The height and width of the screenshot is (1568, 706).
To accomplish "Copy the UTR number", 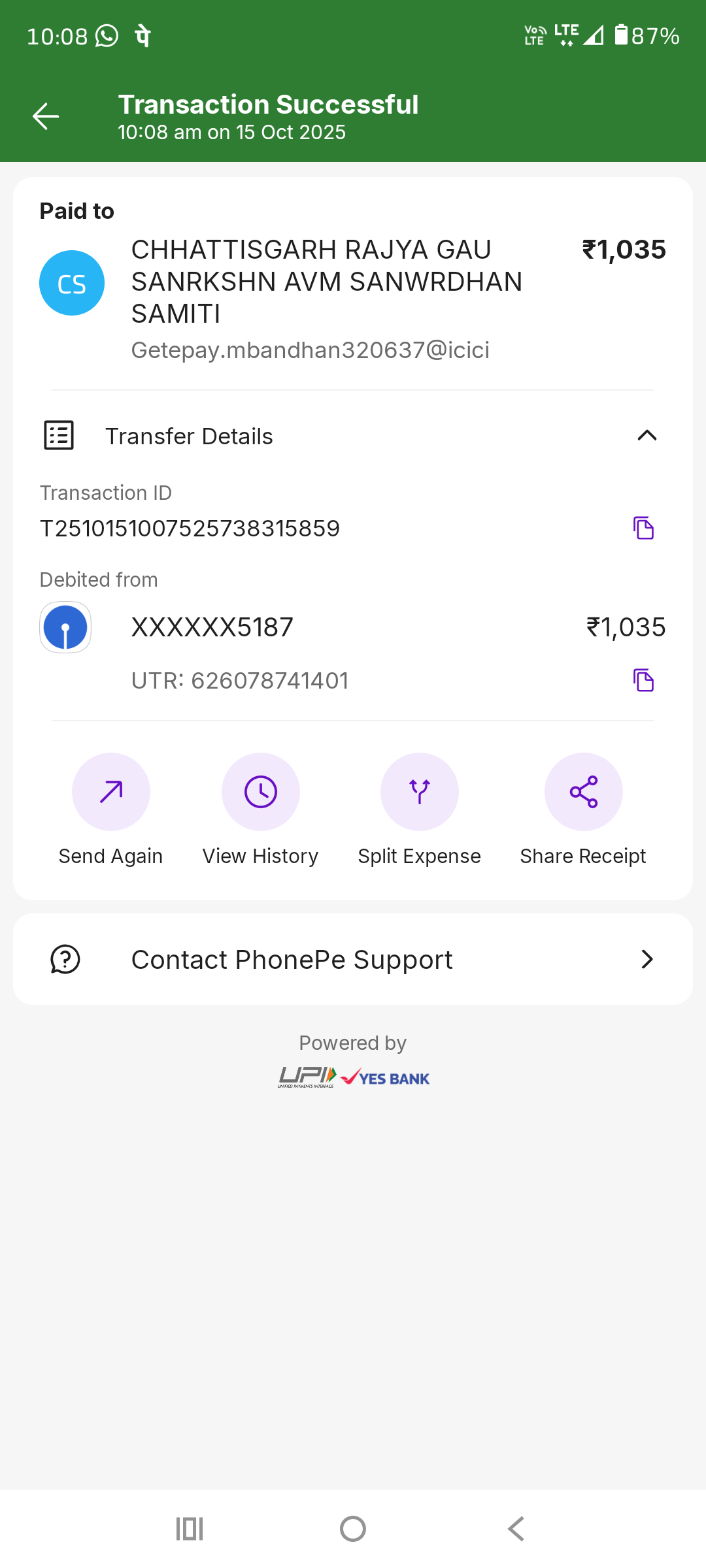I will click(643, 680).
